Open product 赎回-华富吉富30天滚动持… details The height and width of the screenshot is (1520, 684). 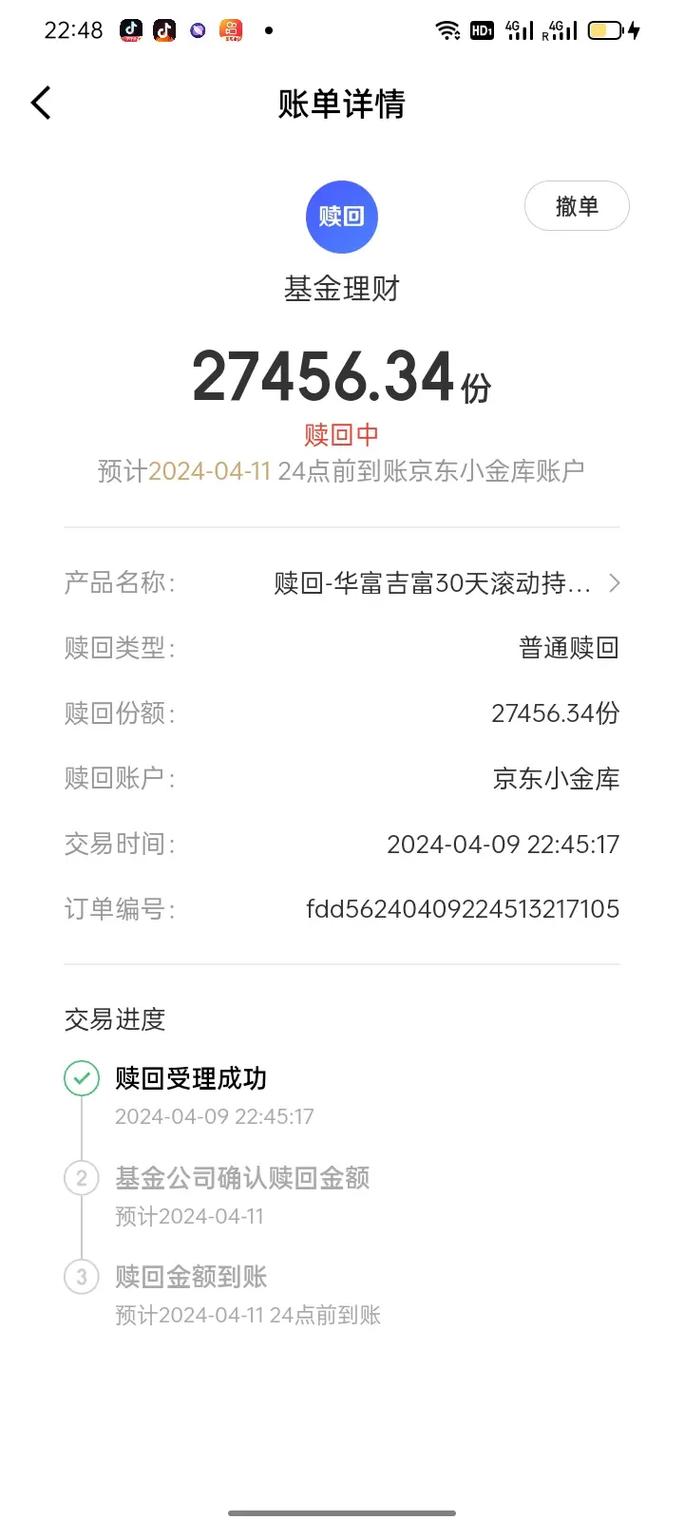(x=446, y=583)
